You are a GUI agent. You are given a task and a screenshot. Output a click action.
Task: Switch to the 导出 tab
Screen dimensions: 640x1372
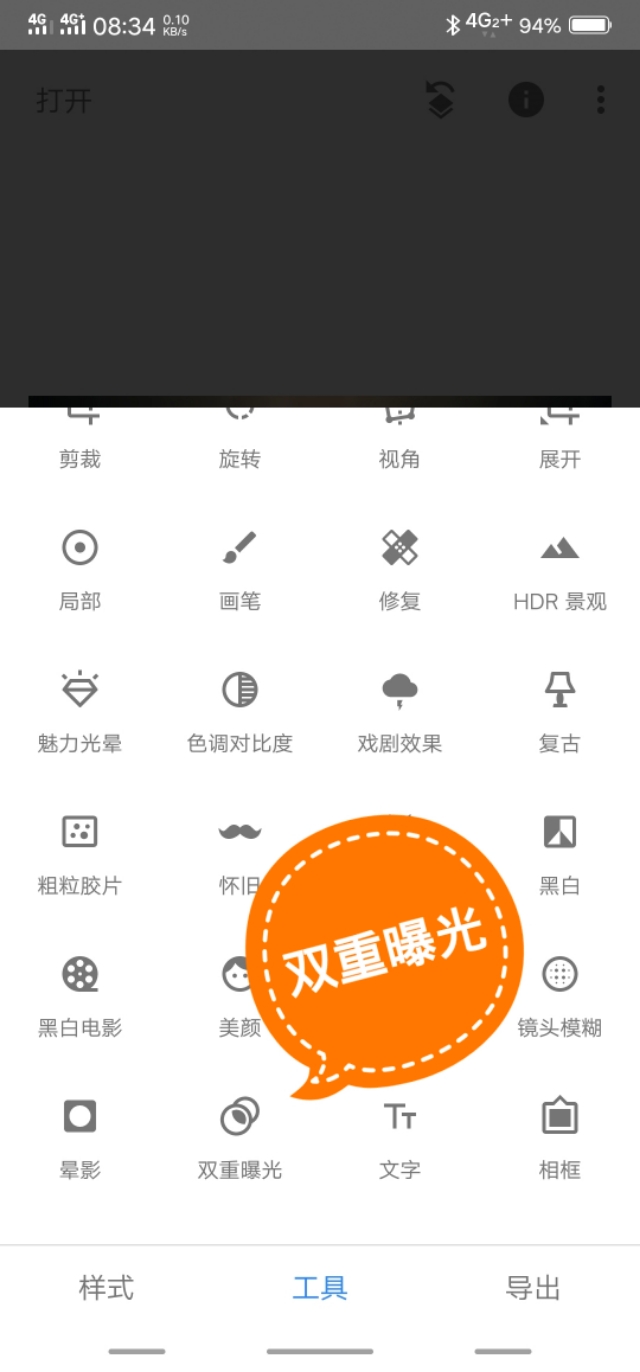pyautogui.click(x=533, y=1288)
